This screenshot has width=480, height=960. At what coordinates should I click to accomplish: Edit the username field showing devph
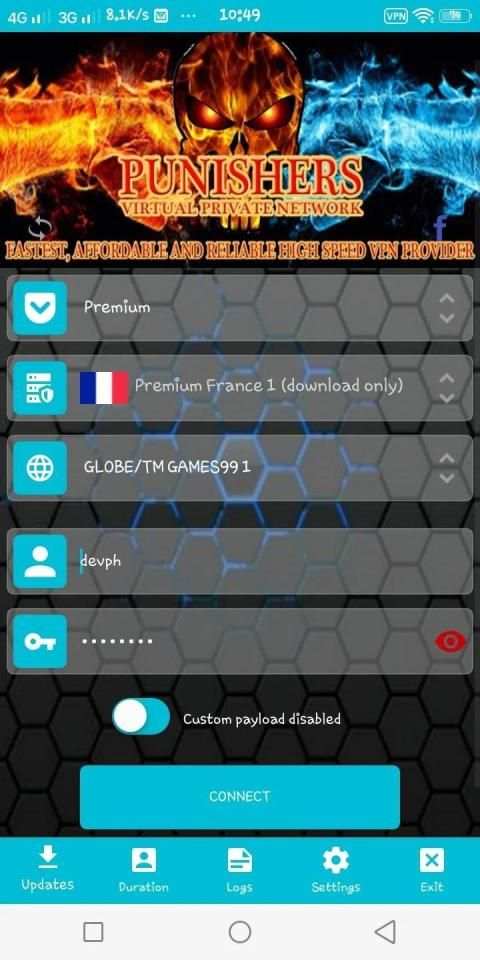click(x=240, y=561)
